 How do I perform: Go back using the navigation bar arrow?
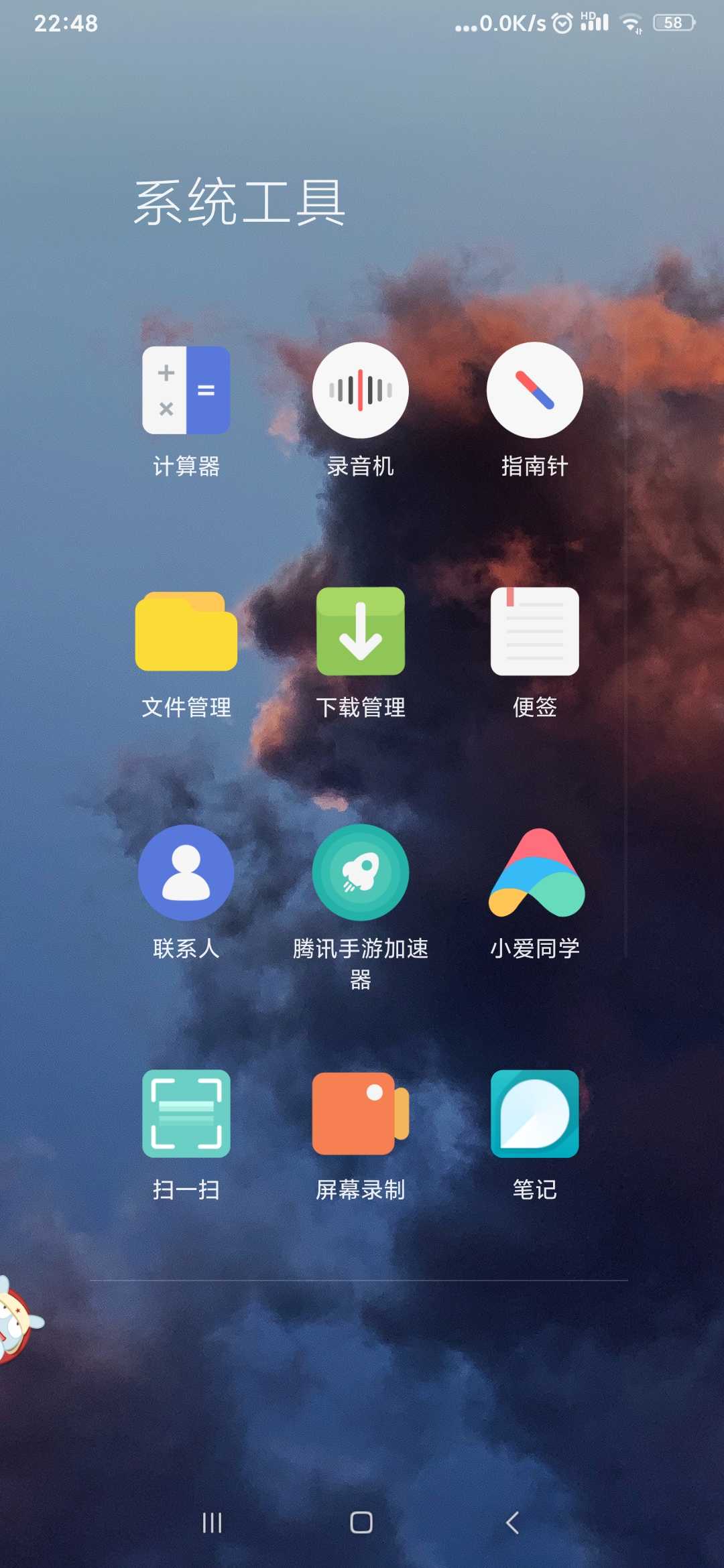point(512,1522)
